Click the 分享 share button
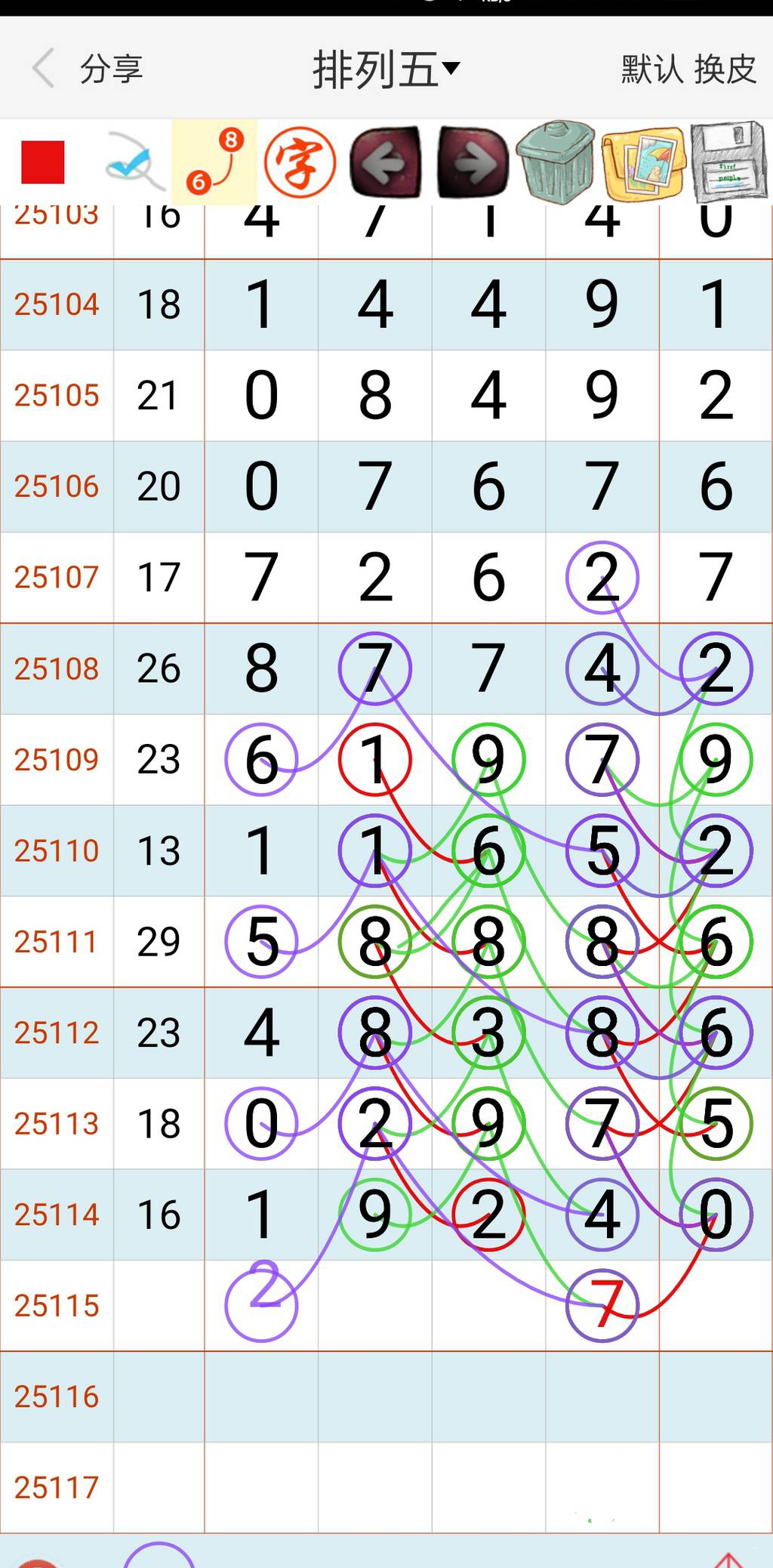This screenshot has width=773, height=1568. (x=110, y=69)
